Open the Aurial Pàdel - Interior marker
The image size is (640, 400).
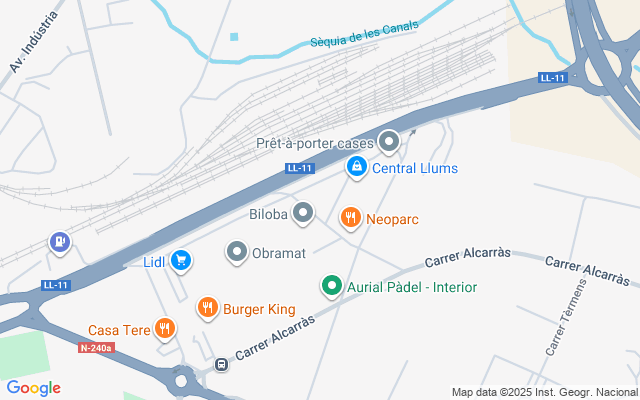coord(332,287)
